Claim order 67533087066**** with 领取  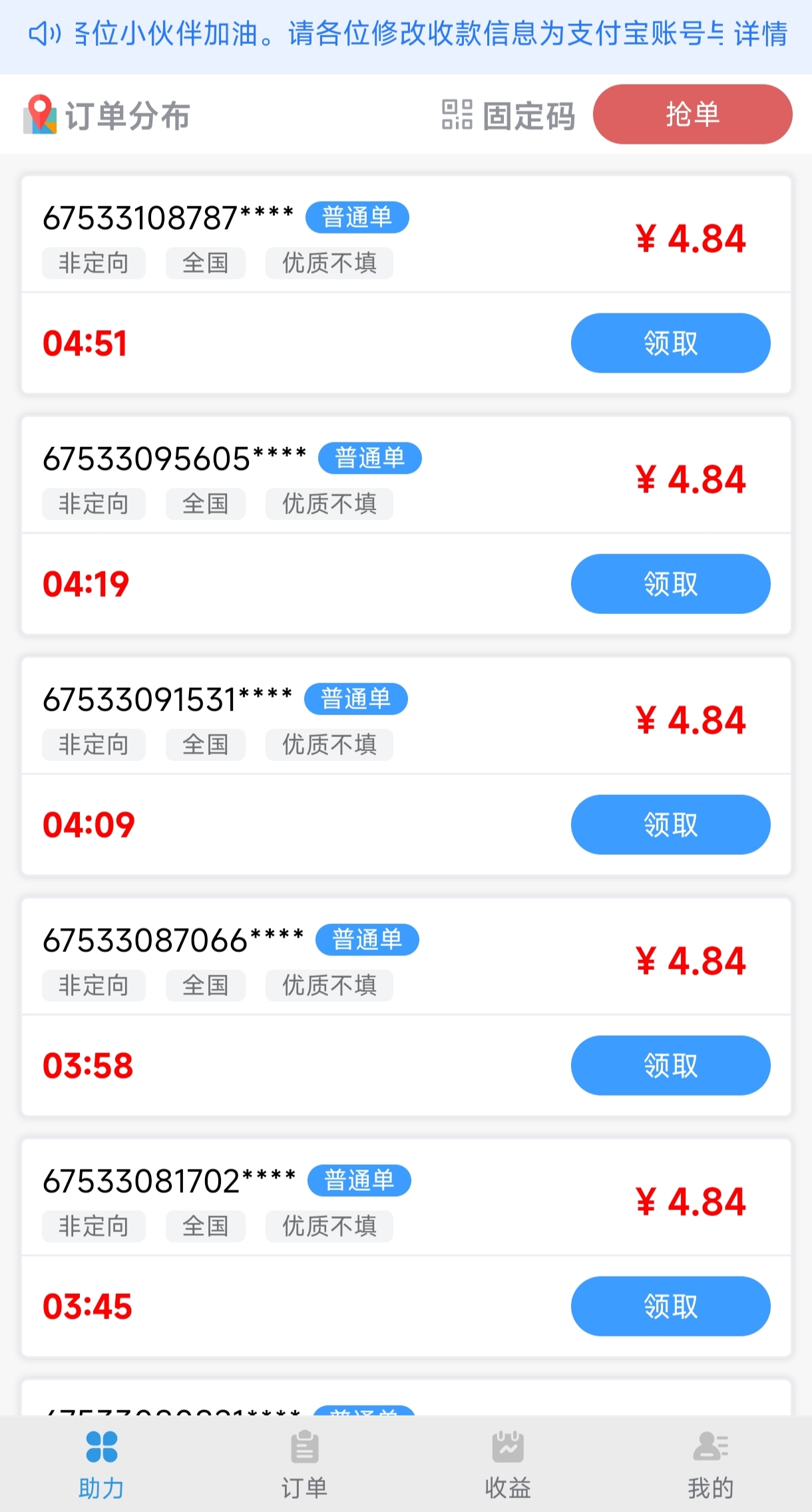pyautogui.click(x=670, y=1066)
